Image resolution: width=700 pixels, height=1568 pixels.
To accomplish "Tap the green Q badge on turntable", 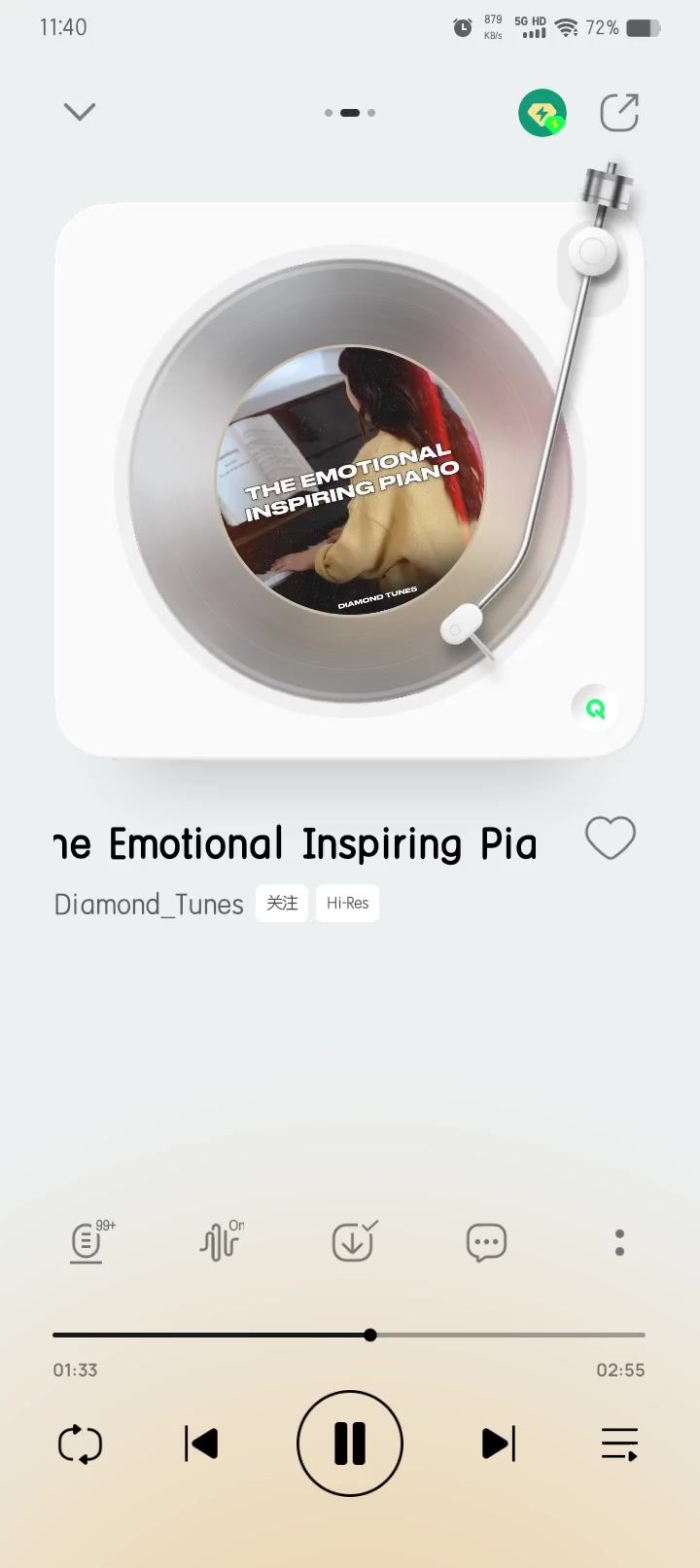I will 595,709.
